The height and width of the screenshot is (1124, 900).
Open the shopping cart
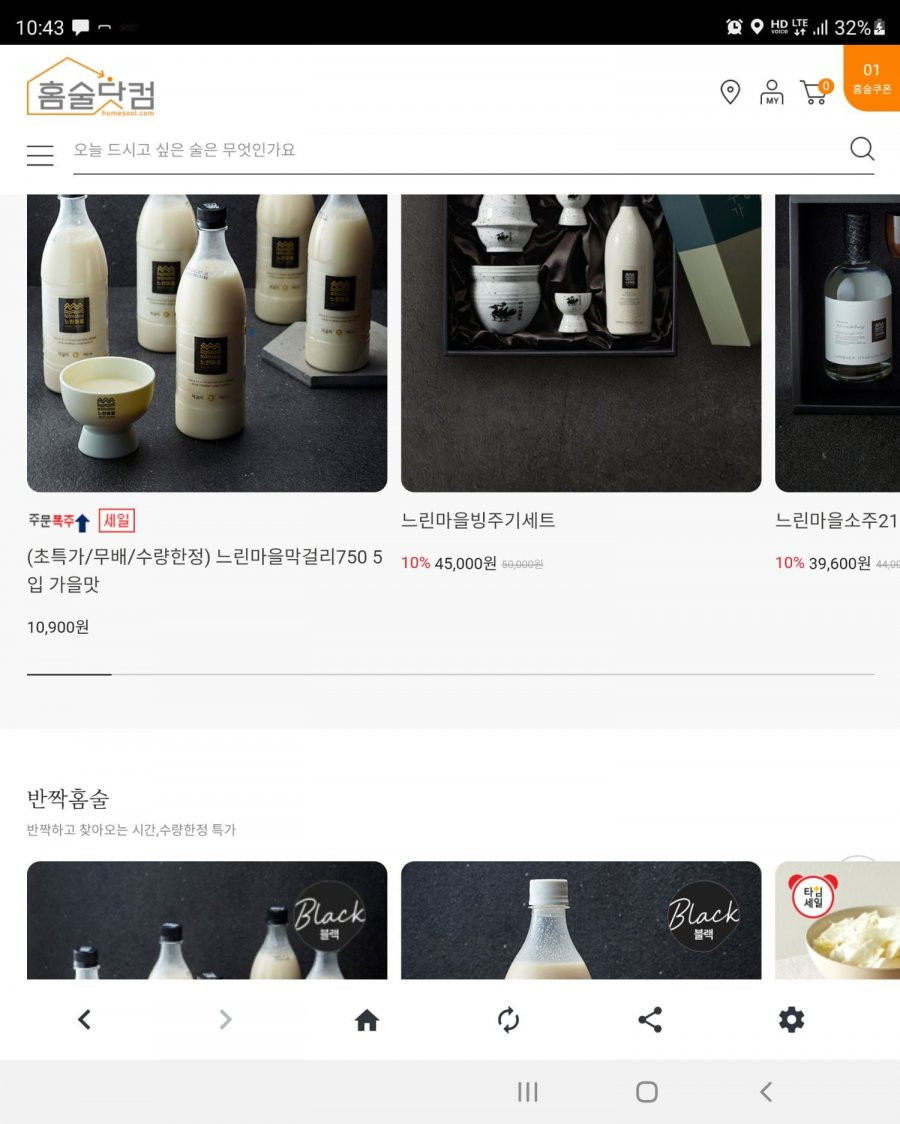tap(814, 92)
